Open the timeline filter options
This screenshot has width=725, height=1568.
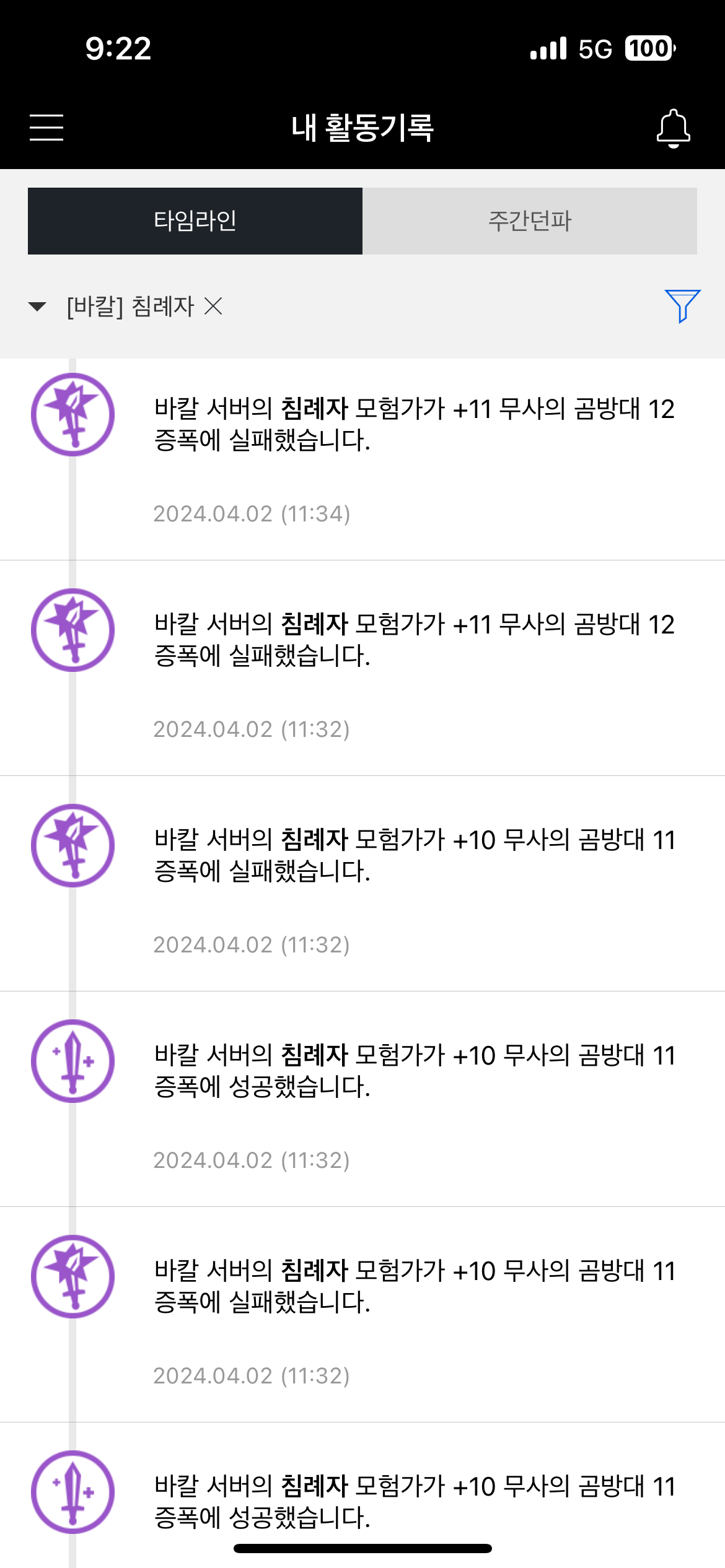click(x=682, y=306)
